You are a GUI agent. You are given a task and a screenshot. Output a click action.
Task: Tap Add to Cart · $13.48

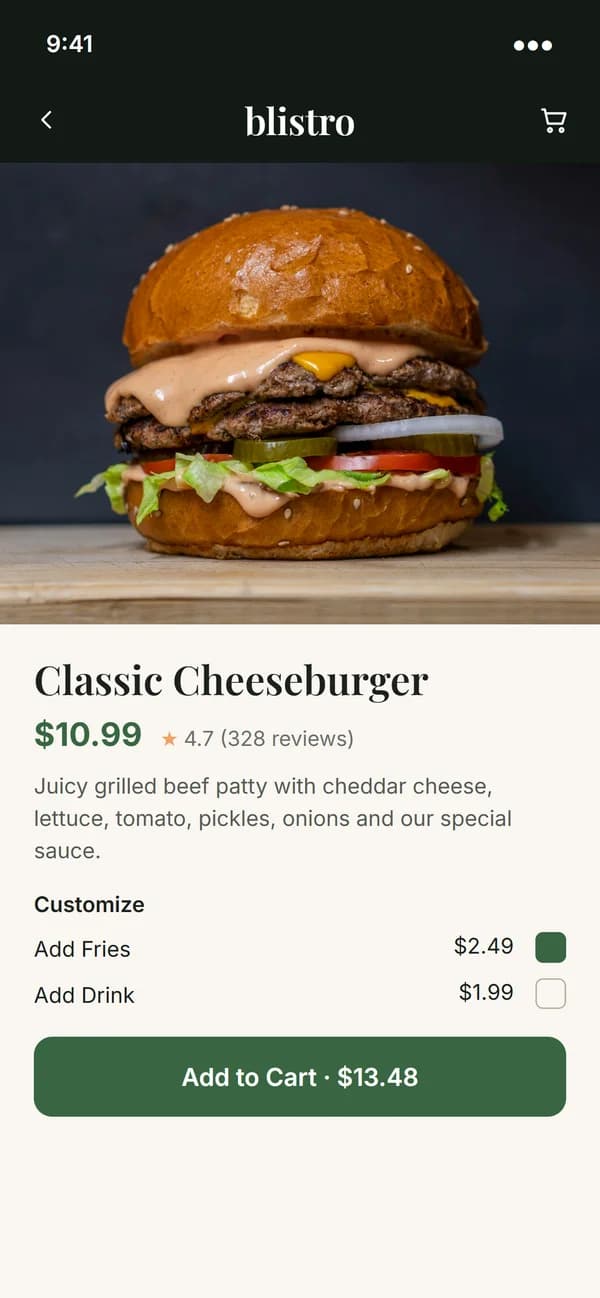pyautogui.click(x=300, y=1076)
